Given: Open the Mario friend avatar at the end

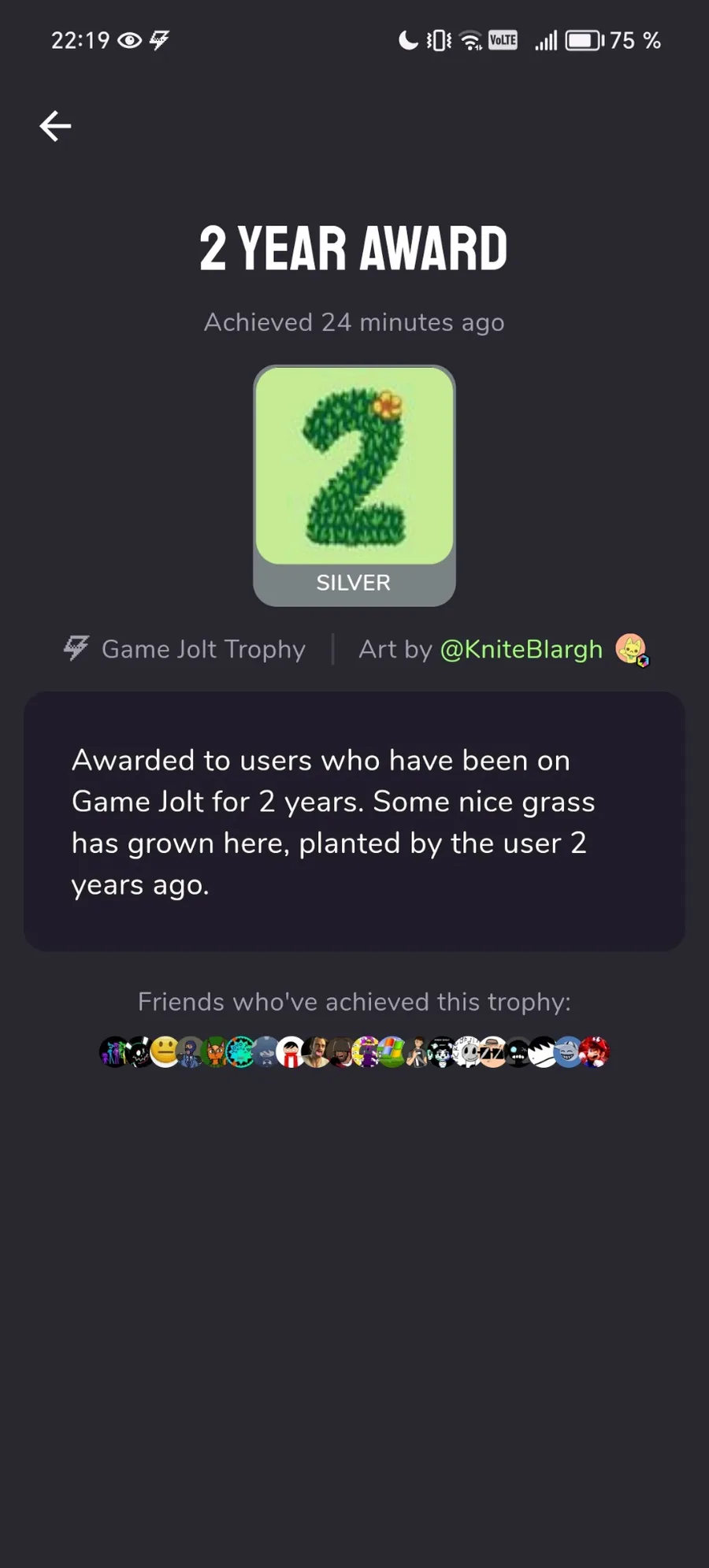Looking at the screenshot, I should click(594, 1052).
